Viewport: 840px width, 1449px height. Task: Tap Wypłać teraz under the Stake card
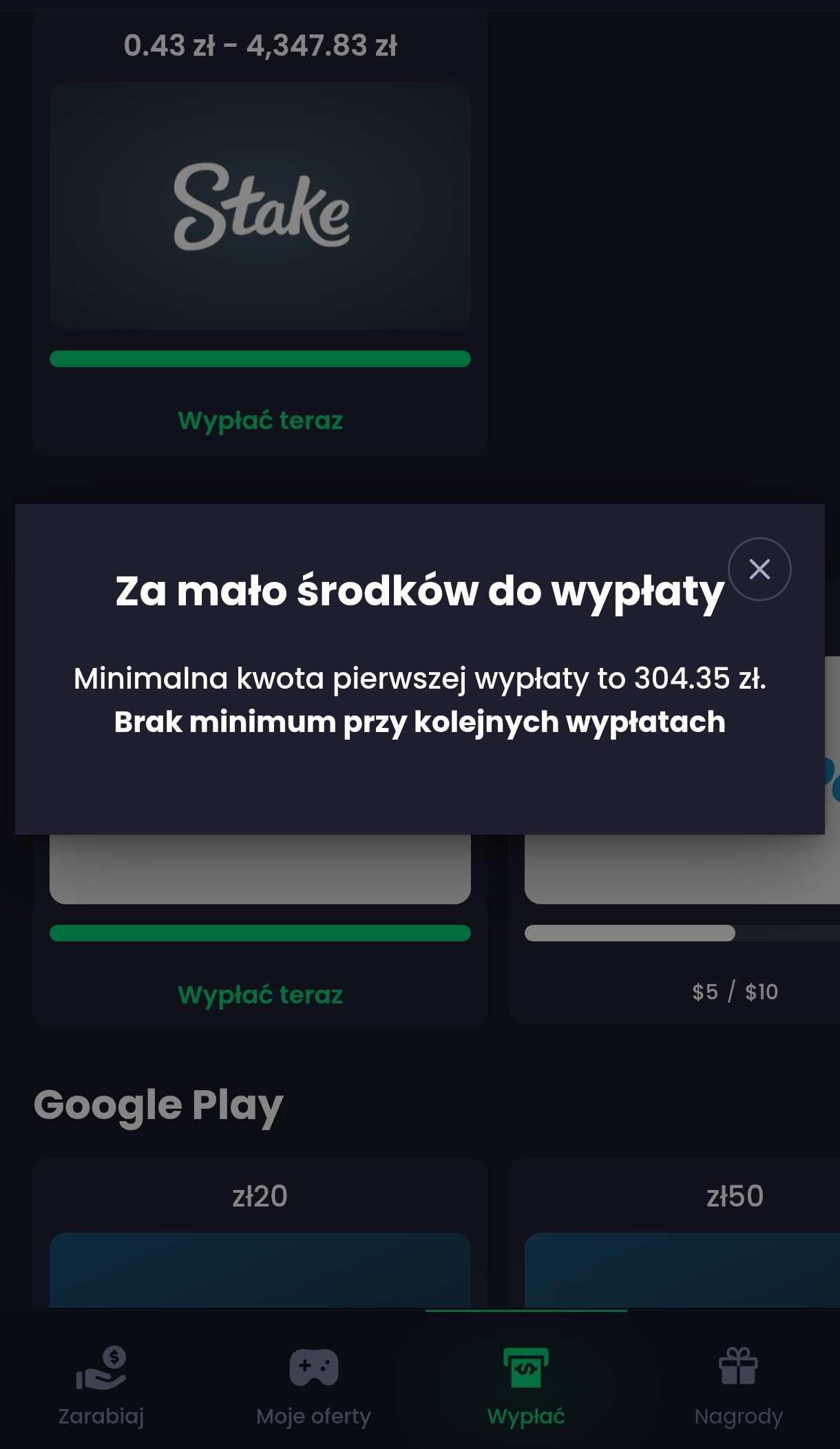click(x=260, y=420)
